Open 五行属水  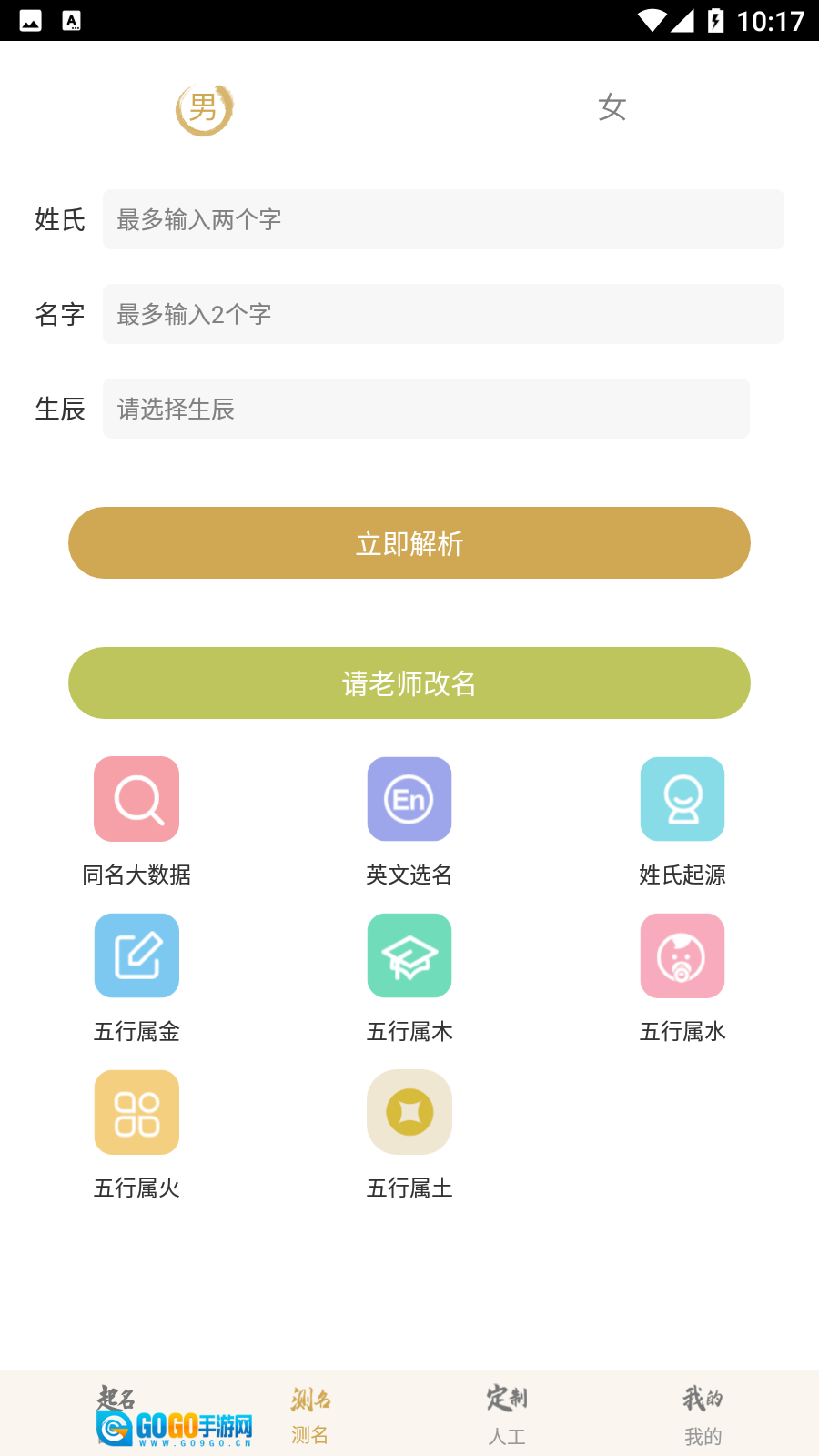point(682,956)
